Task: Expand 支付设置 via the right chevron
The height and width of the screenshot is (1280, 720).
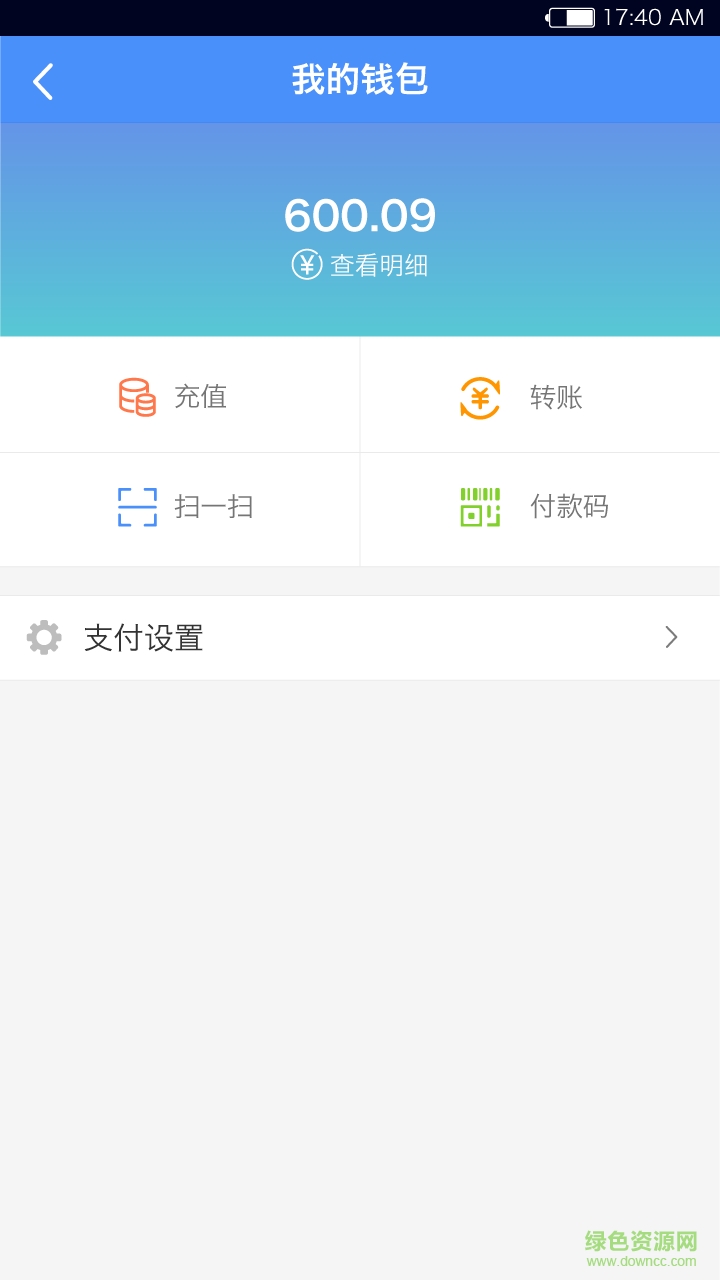Action: click(x=672, y=637)
